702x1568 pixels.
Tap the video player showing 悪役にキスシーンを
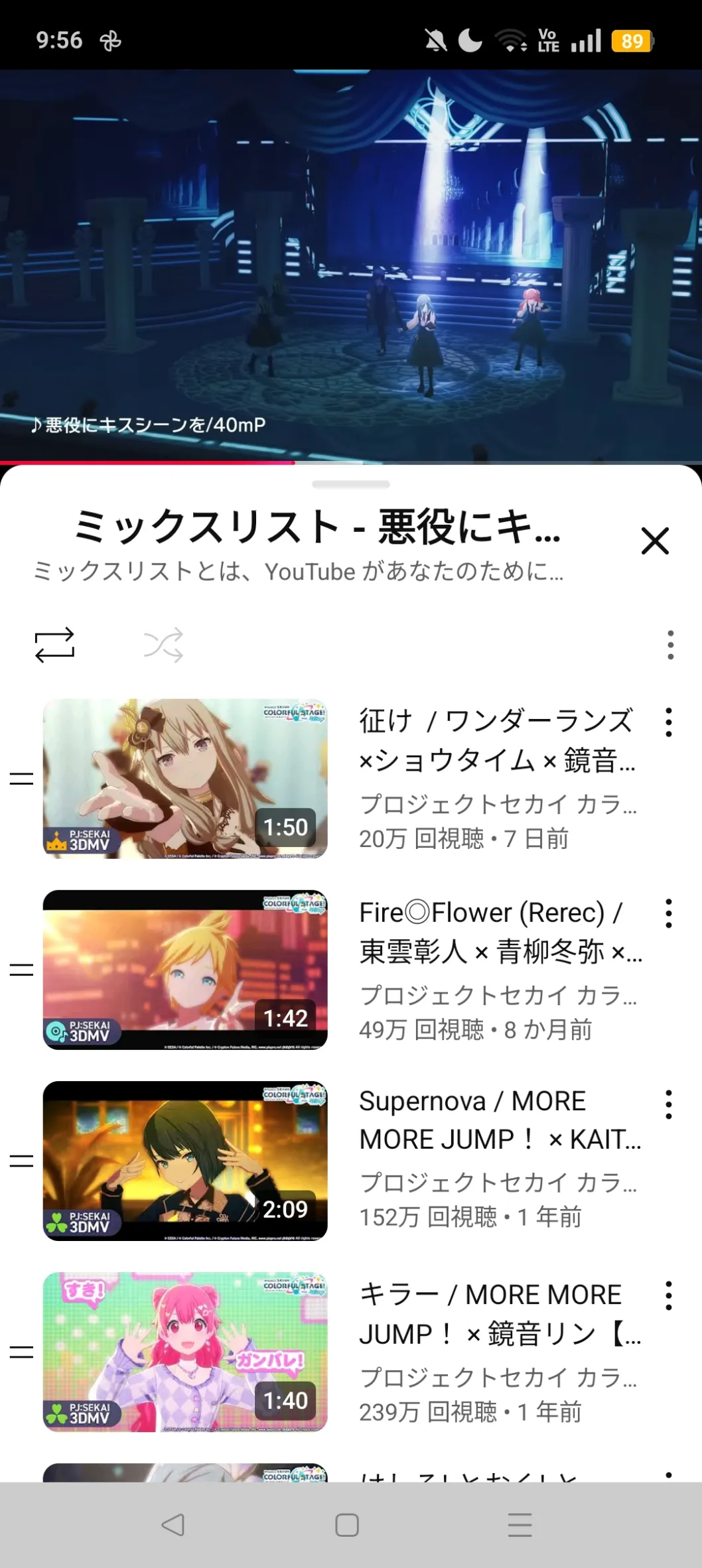pos(351,265)
